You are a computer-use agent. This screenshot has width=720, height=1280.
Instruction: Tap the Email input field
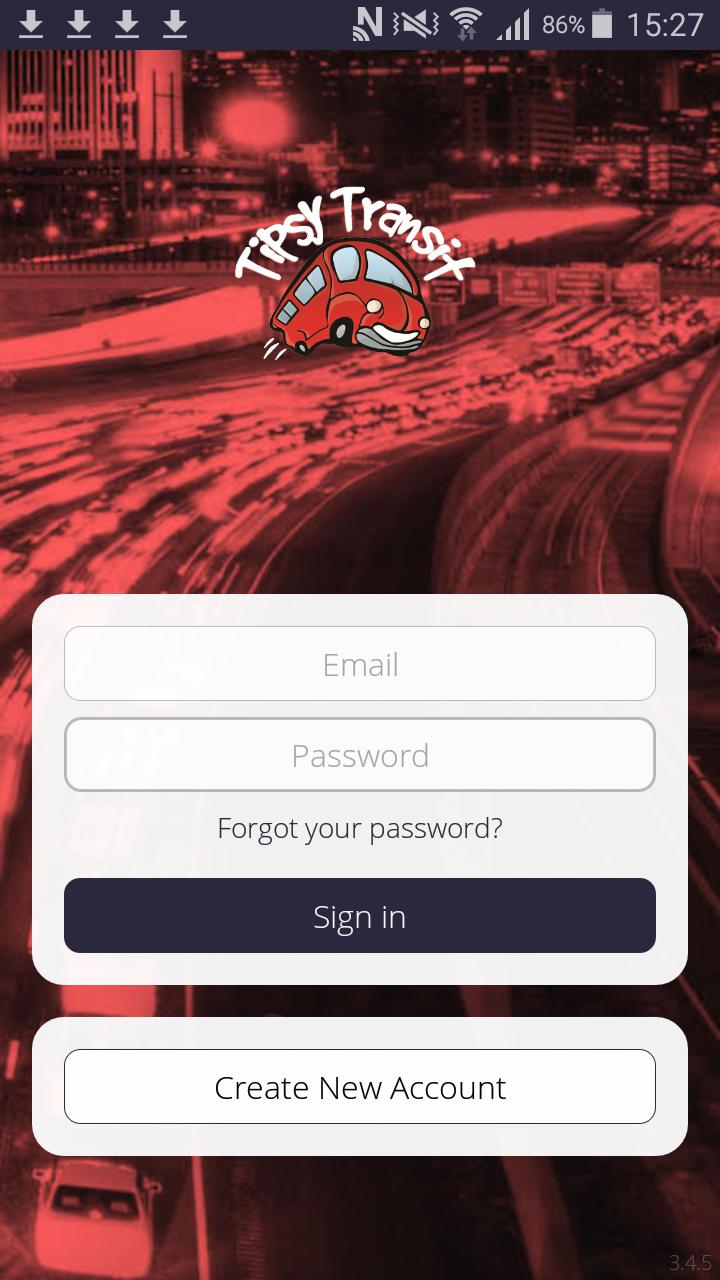click(360, 664)
